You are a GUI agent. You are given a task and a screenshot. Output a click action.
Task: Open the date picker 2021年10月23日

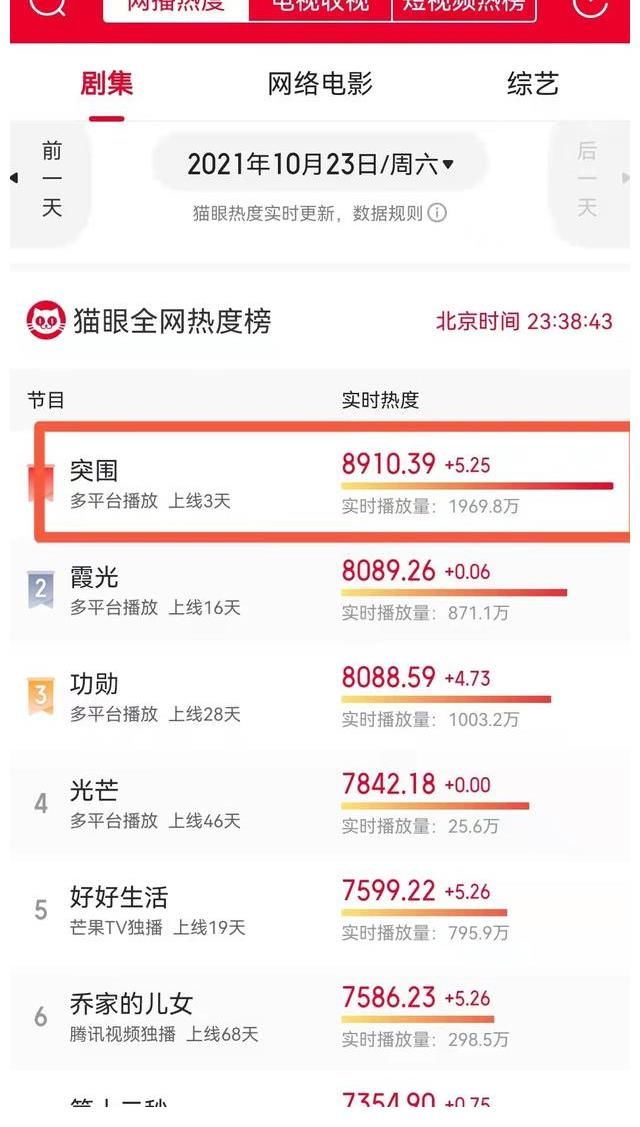(320, 165)
